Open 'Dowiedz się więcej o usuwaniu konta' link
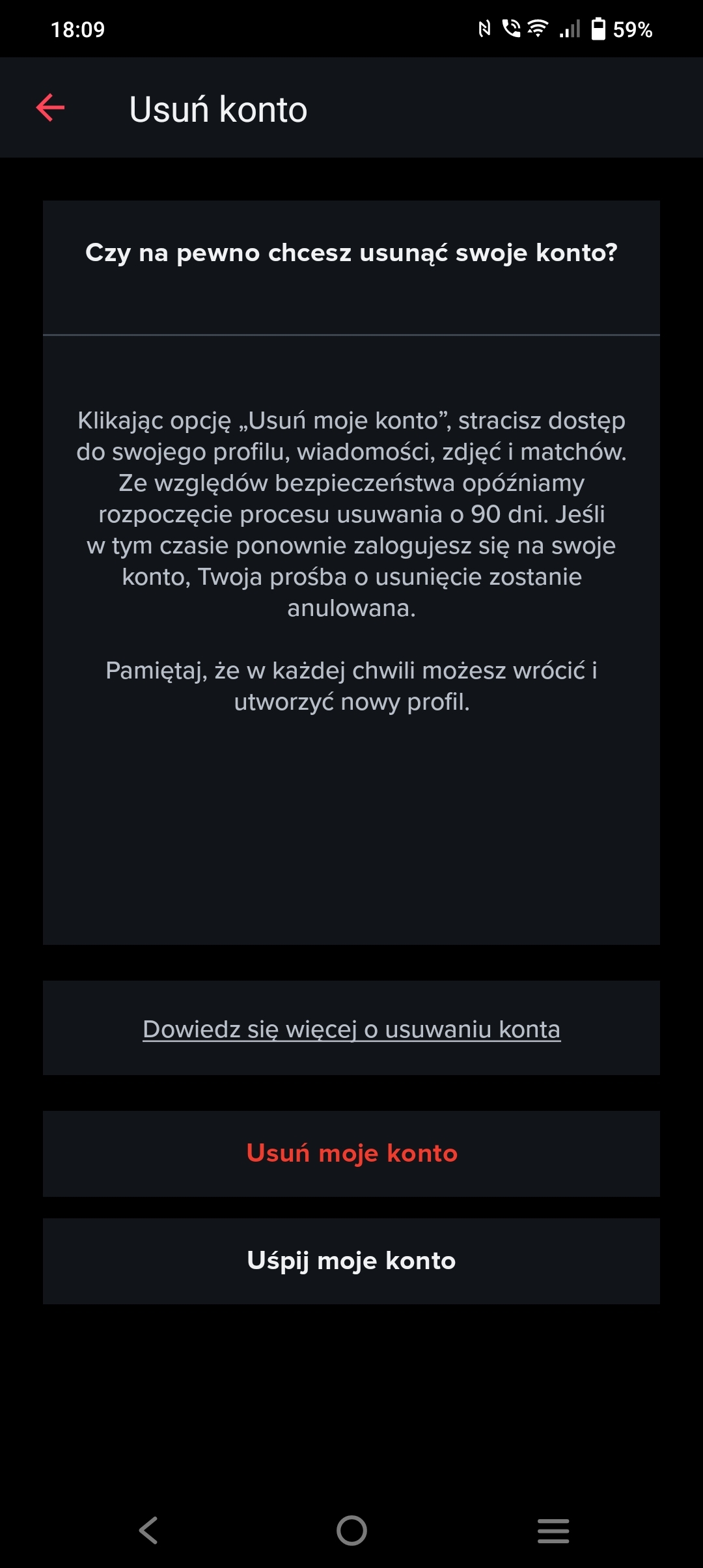This screenshot has width=703, height=1568. 351,1029
